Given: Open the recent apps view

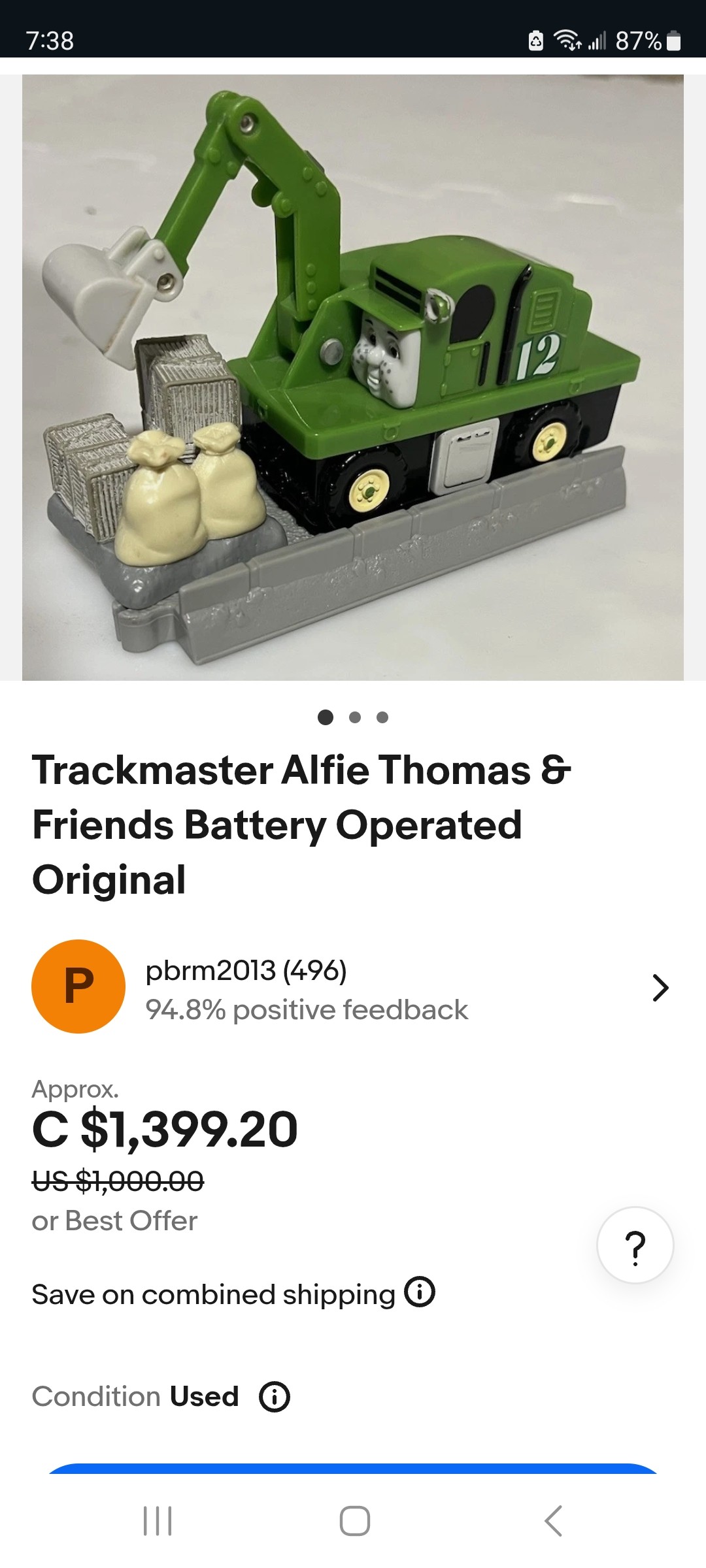Looking at the screenshot, I should (158, 1521).
